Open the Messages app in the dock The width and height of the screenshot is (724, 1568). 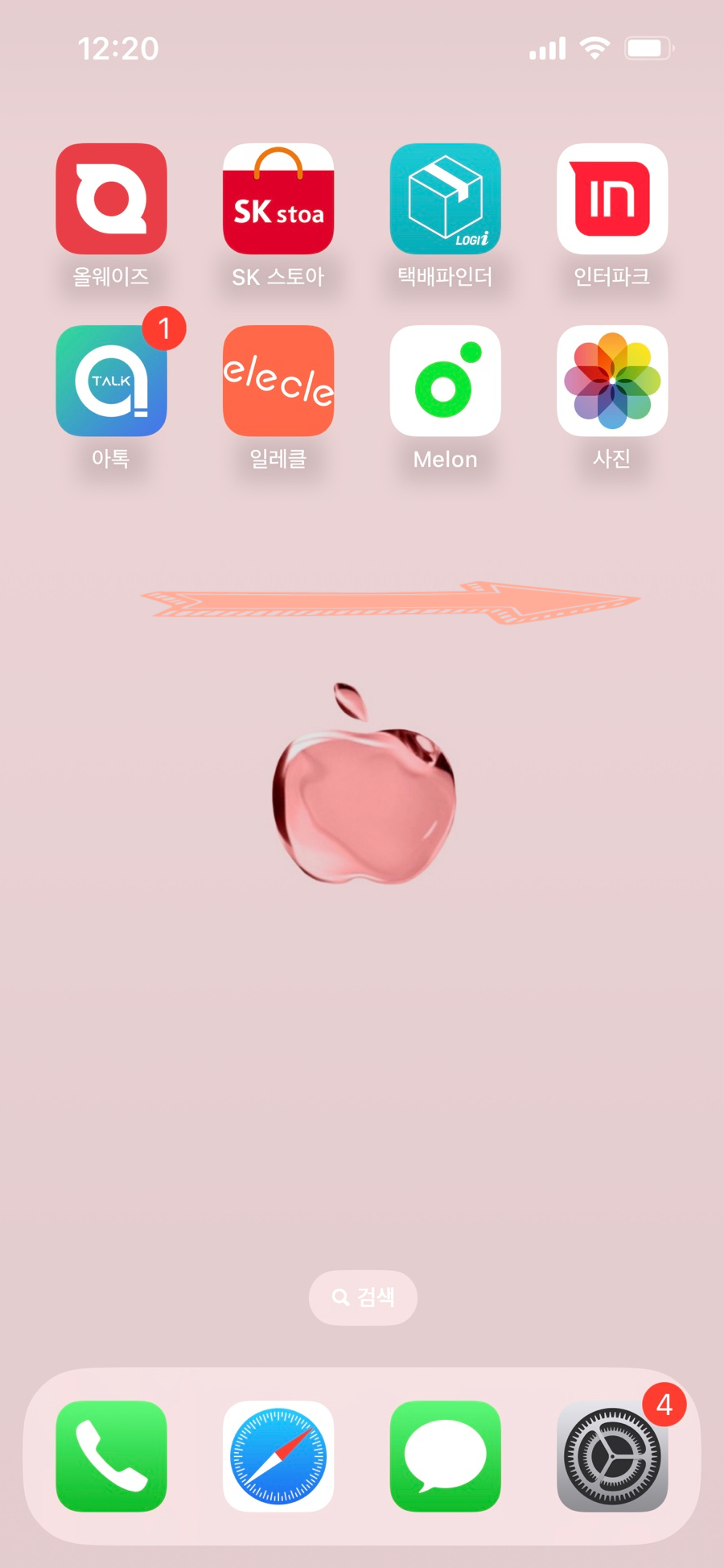(x=446, y=1456)
